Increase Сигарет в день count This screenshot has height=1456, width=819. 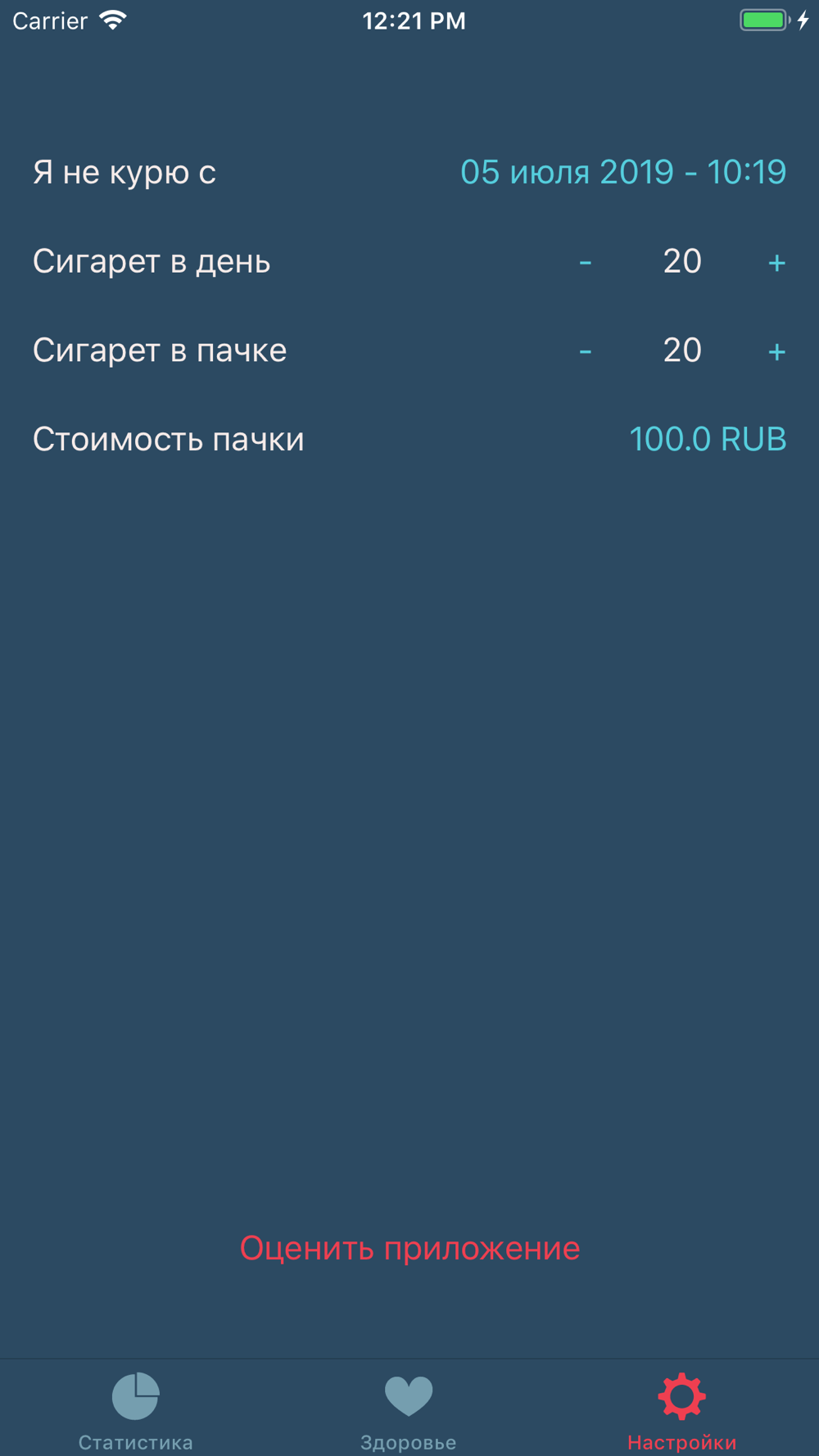(x=776, y=262)
